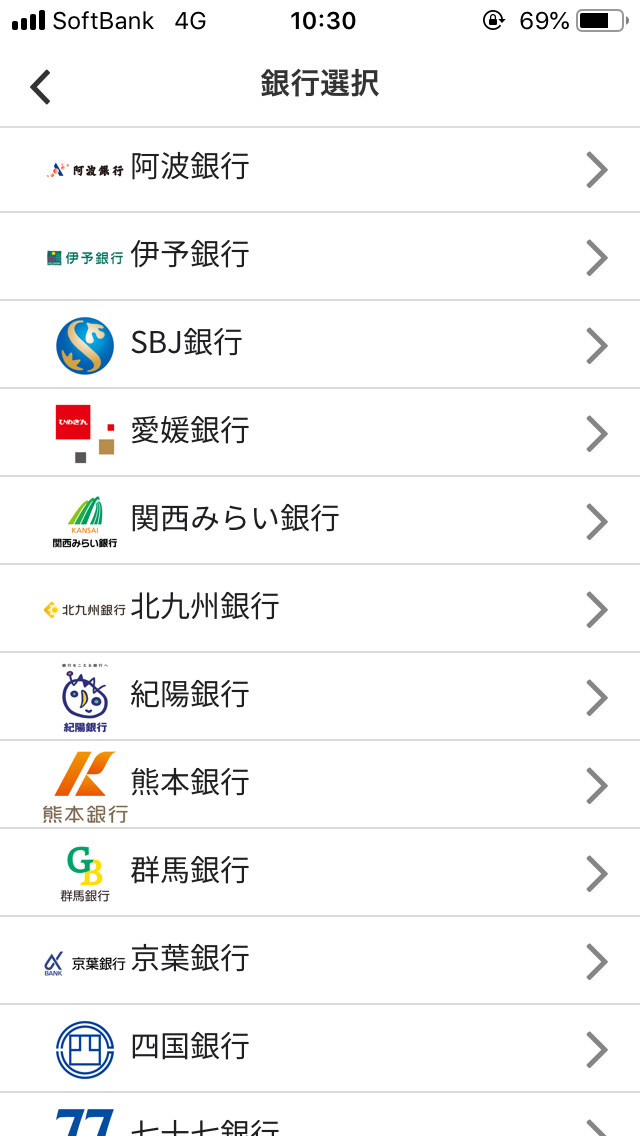640x1136 pixels.
Task: Tap the 北九州銀行 entry
Action: tap(320, 609)
